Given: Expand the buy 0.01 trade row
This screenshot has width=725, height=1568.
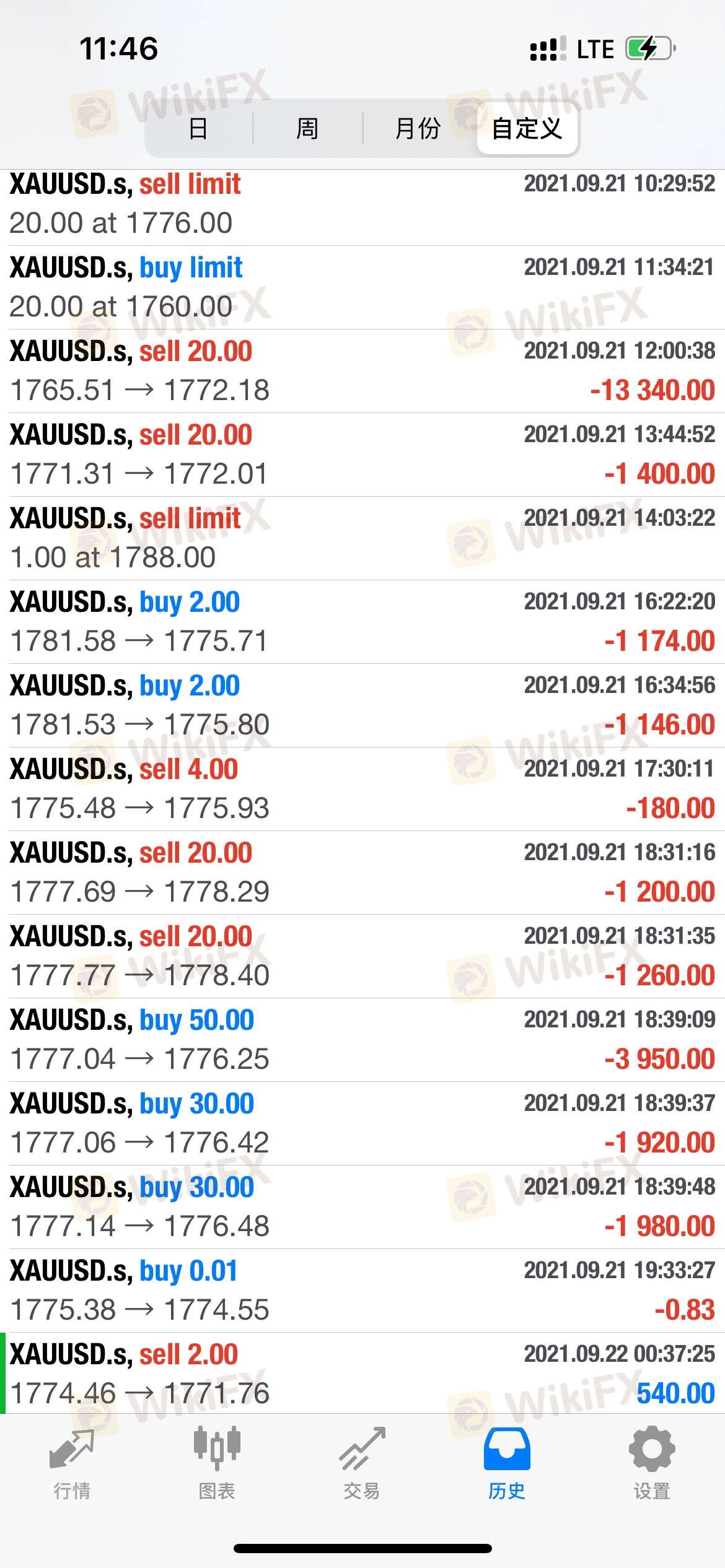Looking at the screenshot, I should pos(362,1291).
